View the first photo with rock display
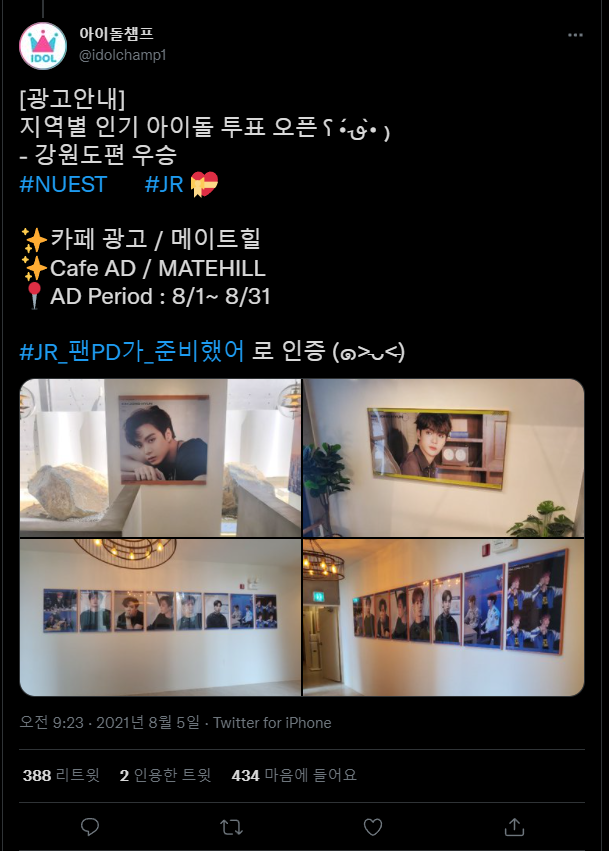Screen dimensions: 609x851 click(160, 457)
